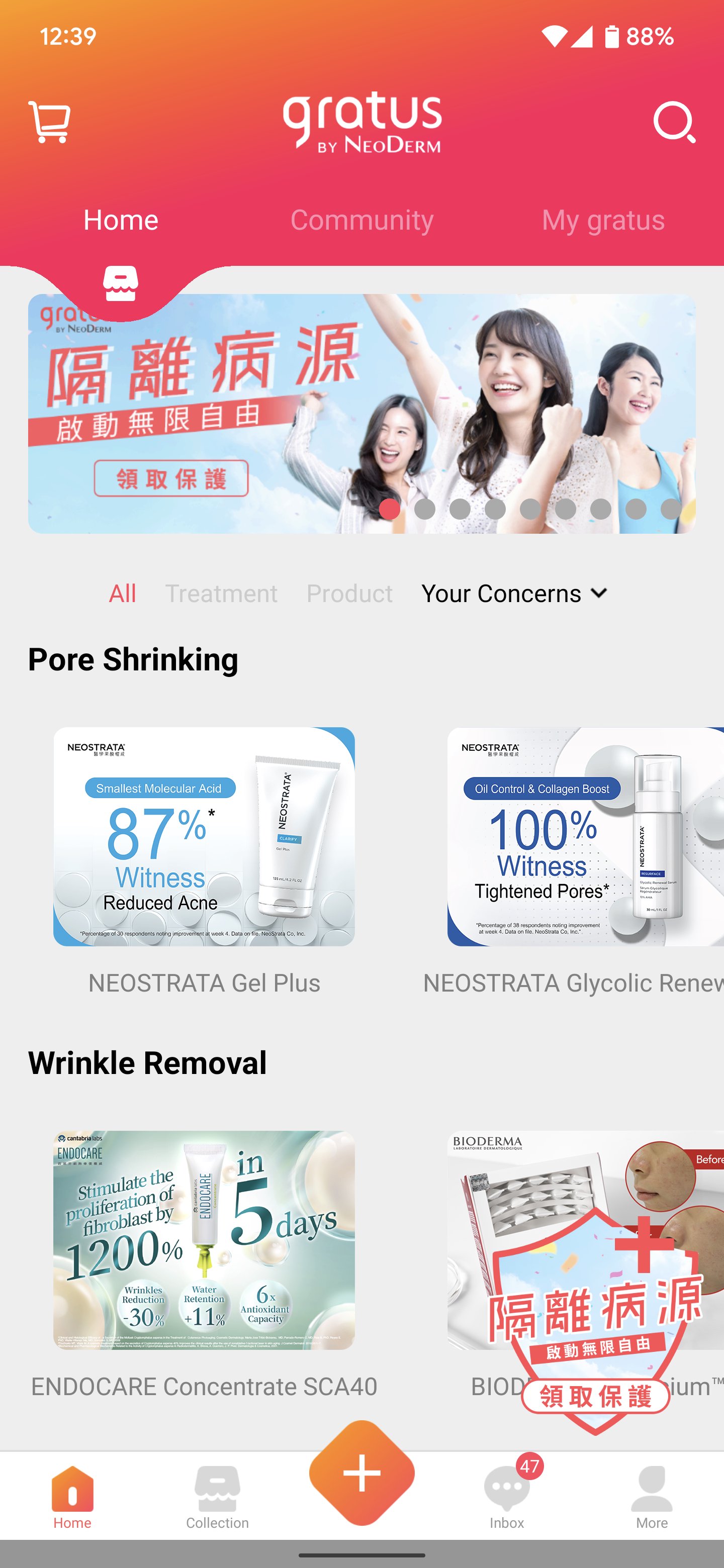Viewport: 724px width, 1568px height.
Task: Select the All filter
Action: click(122, 594)
